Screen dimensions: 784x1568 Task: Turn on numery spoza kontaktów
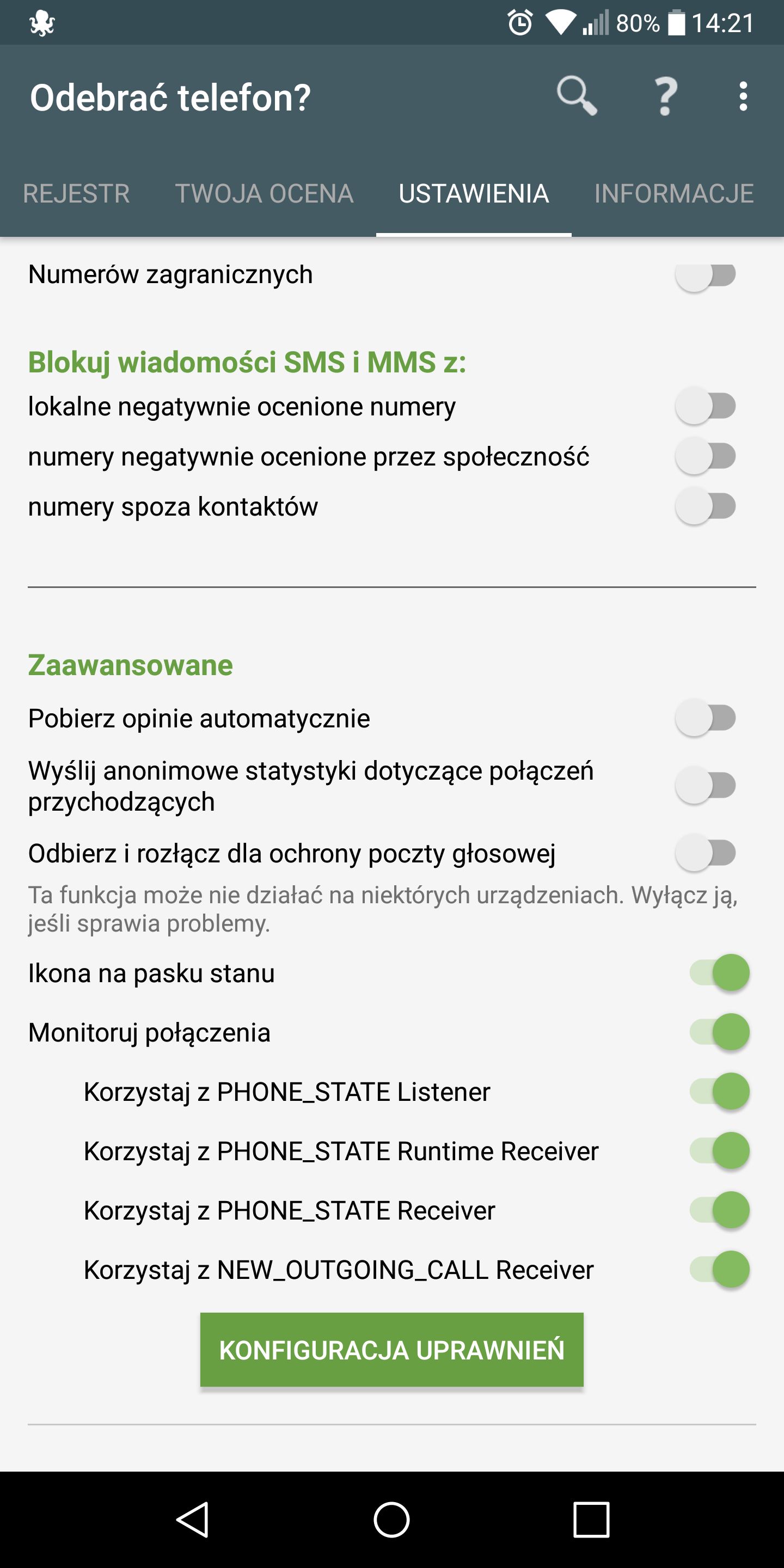(706, 506)
